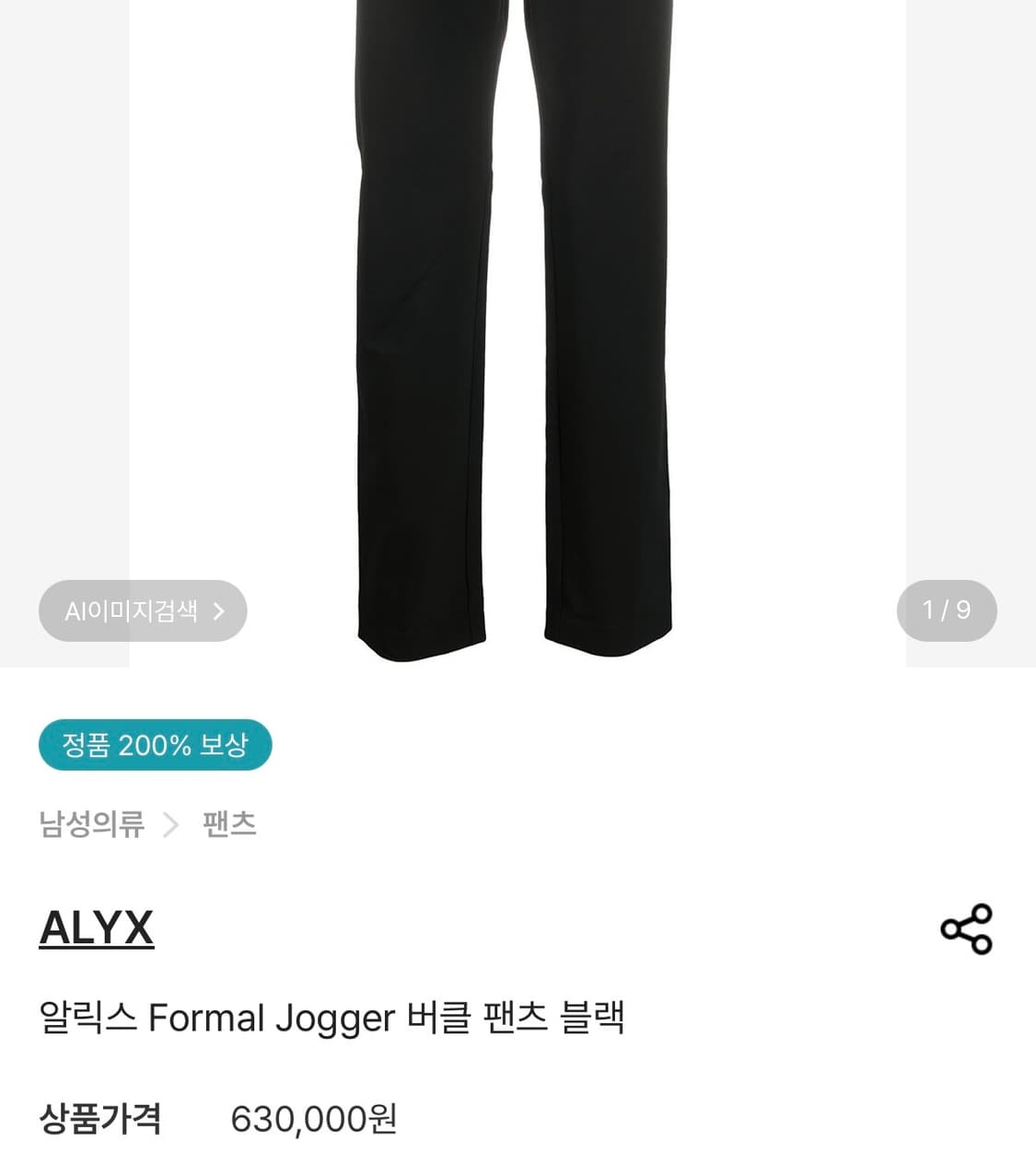Click the 630,000원 price text
The width and height of the screenshot is (1036, 1153).
(x=311, y=1122)
